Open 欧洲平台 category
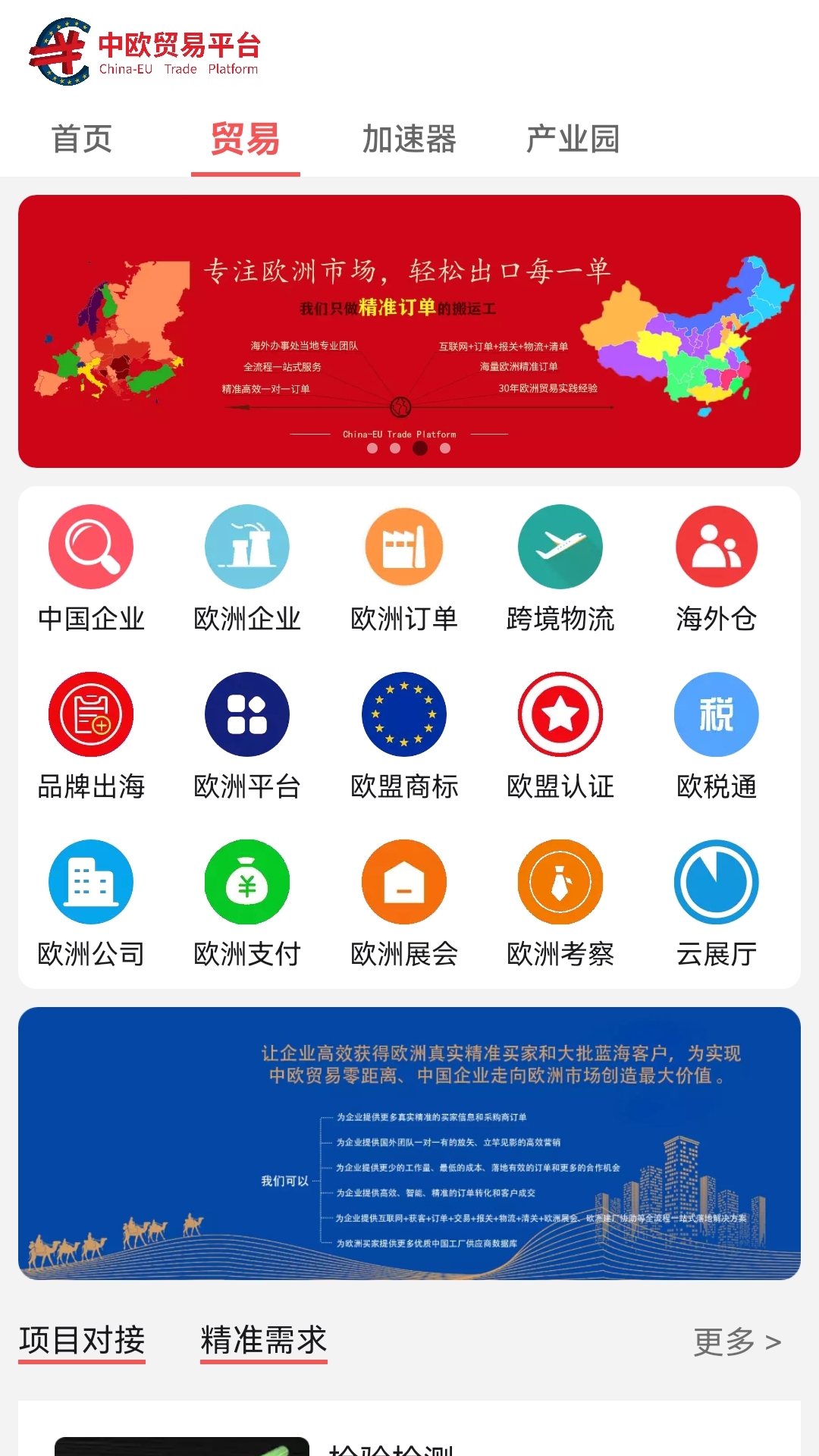The image size is (819, 1456). click(247, 736)
